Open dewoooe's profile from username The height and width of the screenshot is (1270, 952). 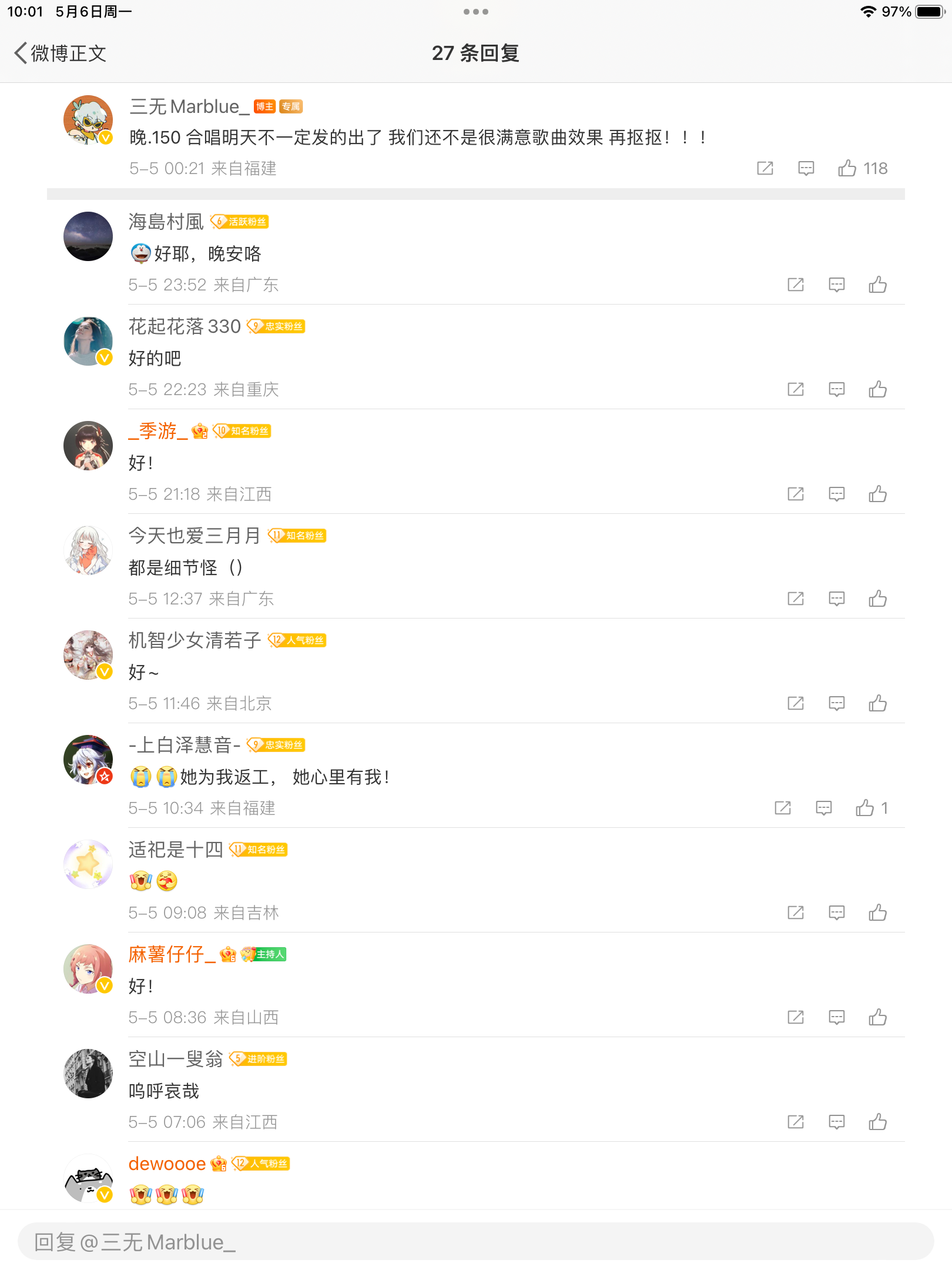[x=167, y=1164]
